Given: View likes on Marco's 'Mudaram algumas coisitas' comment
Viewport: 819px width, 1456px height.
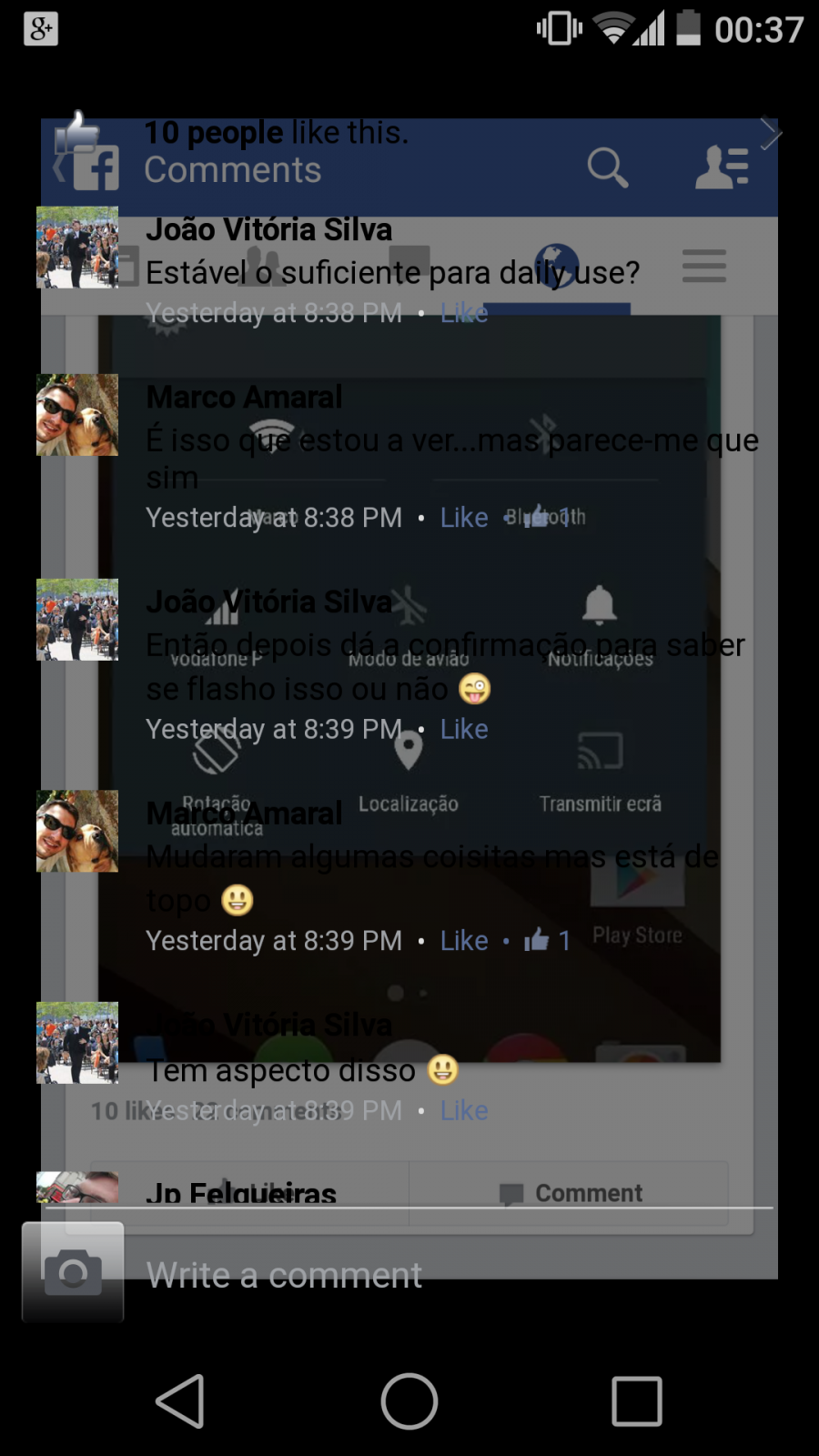Looking at the screenshot, I should [547, 940].
